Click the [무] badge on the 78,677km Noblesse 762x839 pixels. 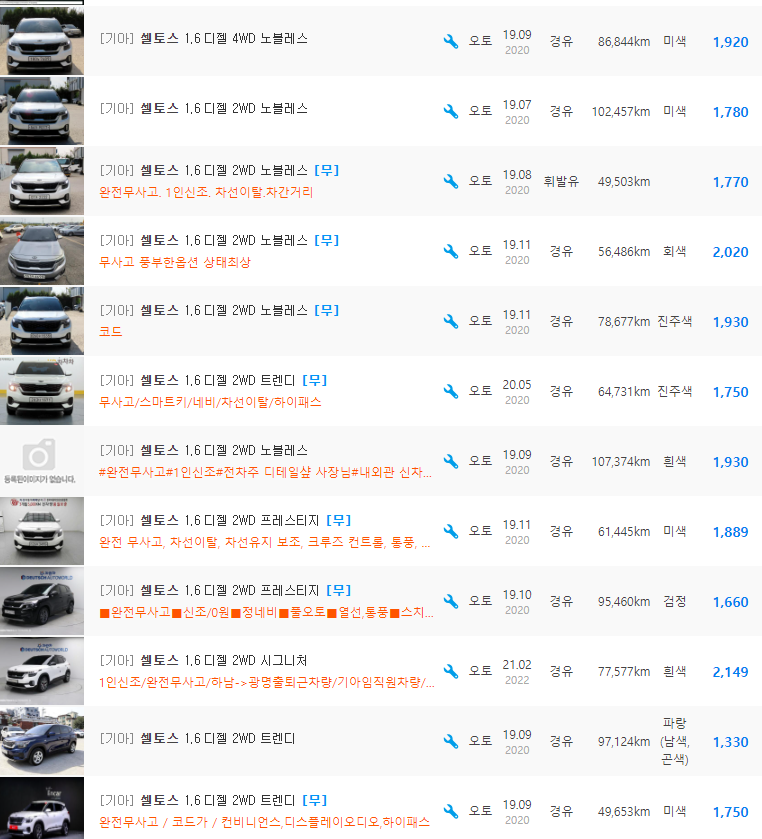coord(327,310)
